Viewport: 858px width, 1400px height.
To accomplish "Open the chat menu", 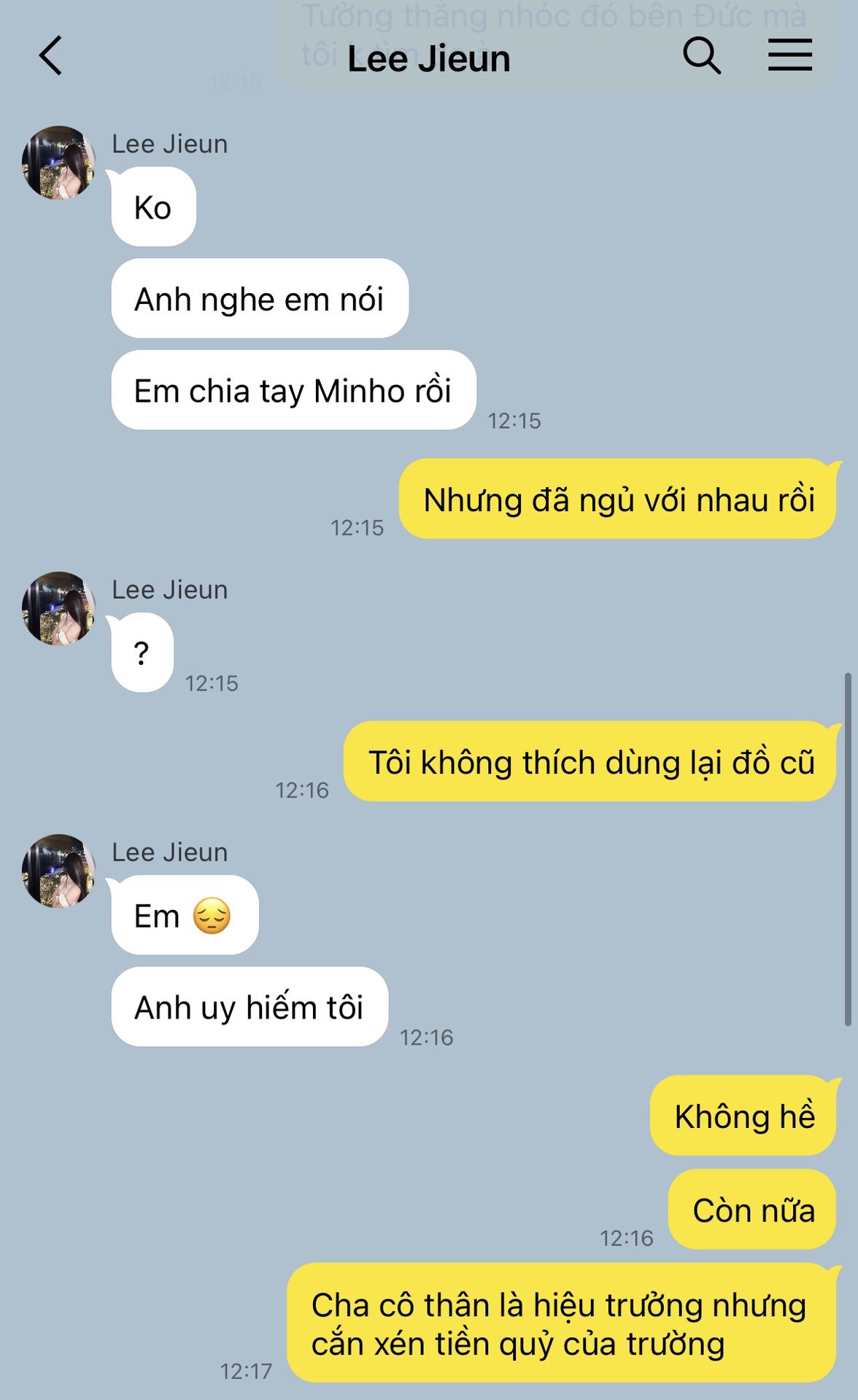I will [789, 56].
